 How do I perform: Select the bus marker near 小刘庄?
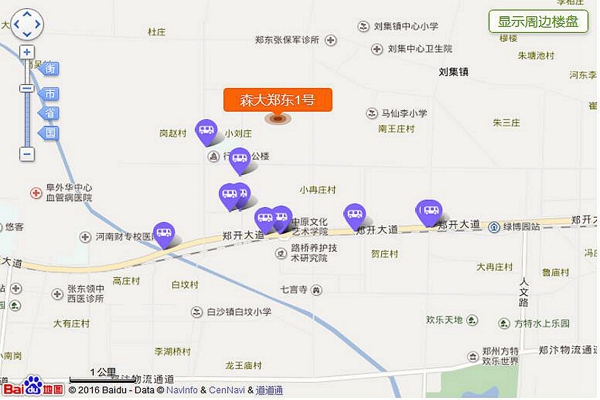pos(206,129)
